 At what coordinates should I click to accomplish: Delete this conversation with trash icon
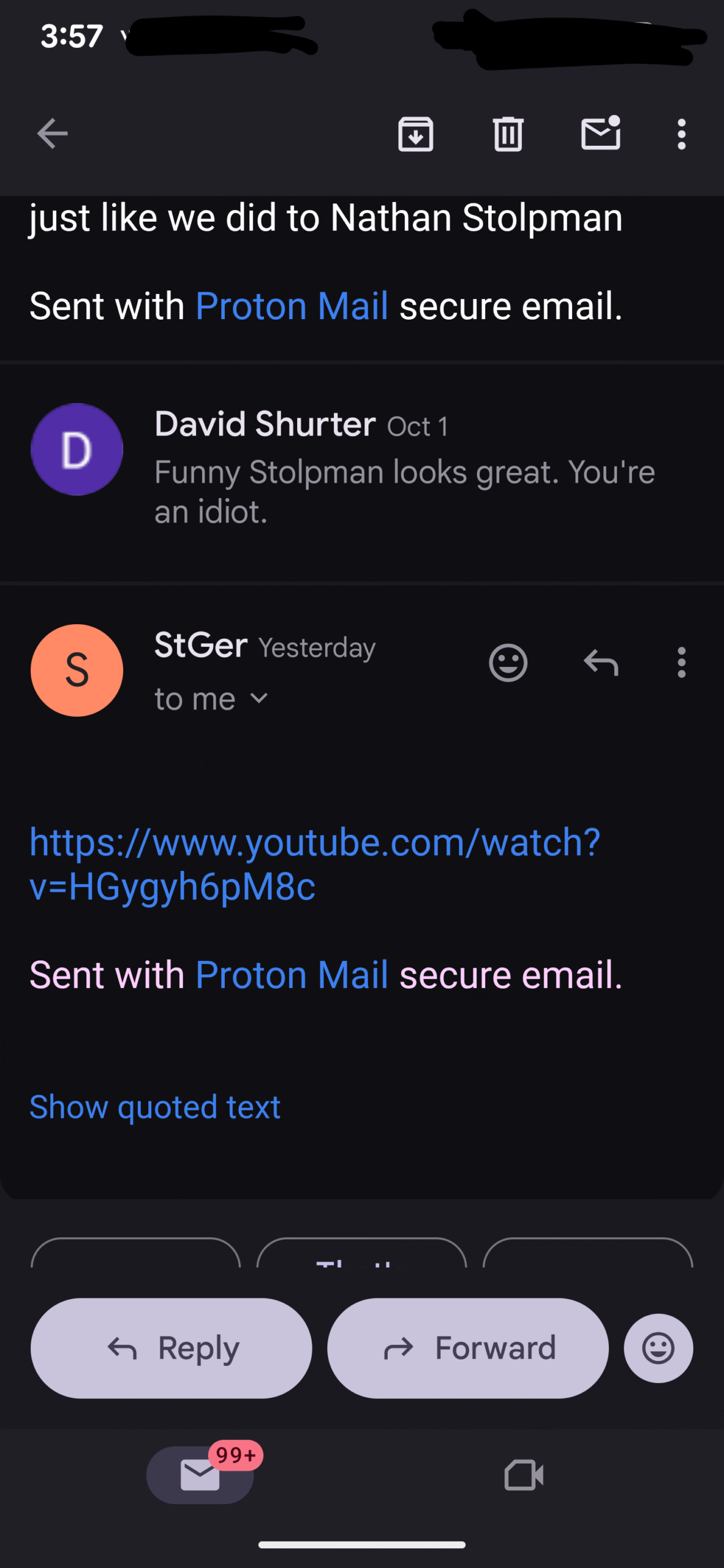pos(508,134)
